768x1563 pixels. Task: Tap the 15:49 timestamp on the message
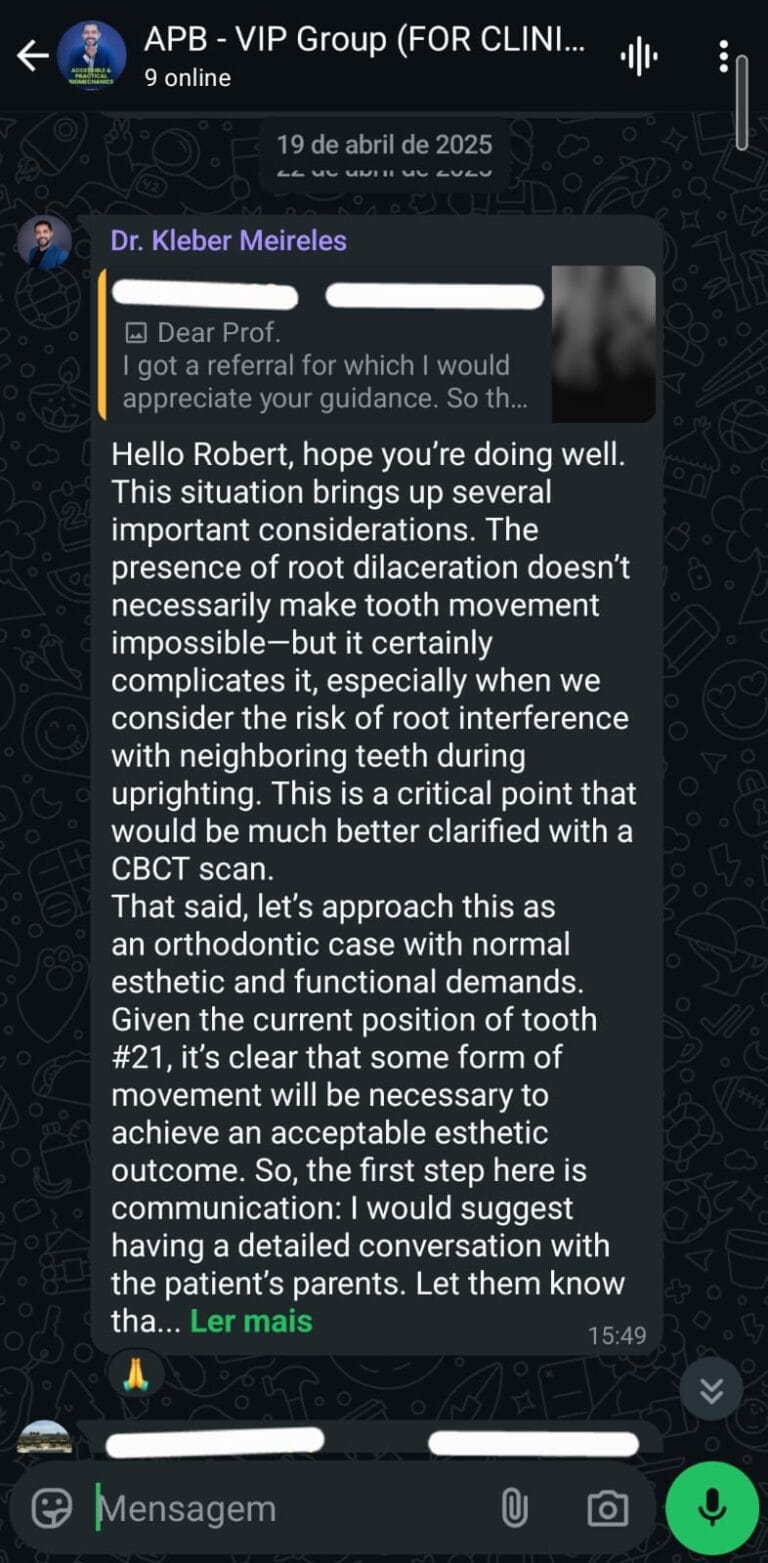pyautogui.click(x=620, y=1334)
